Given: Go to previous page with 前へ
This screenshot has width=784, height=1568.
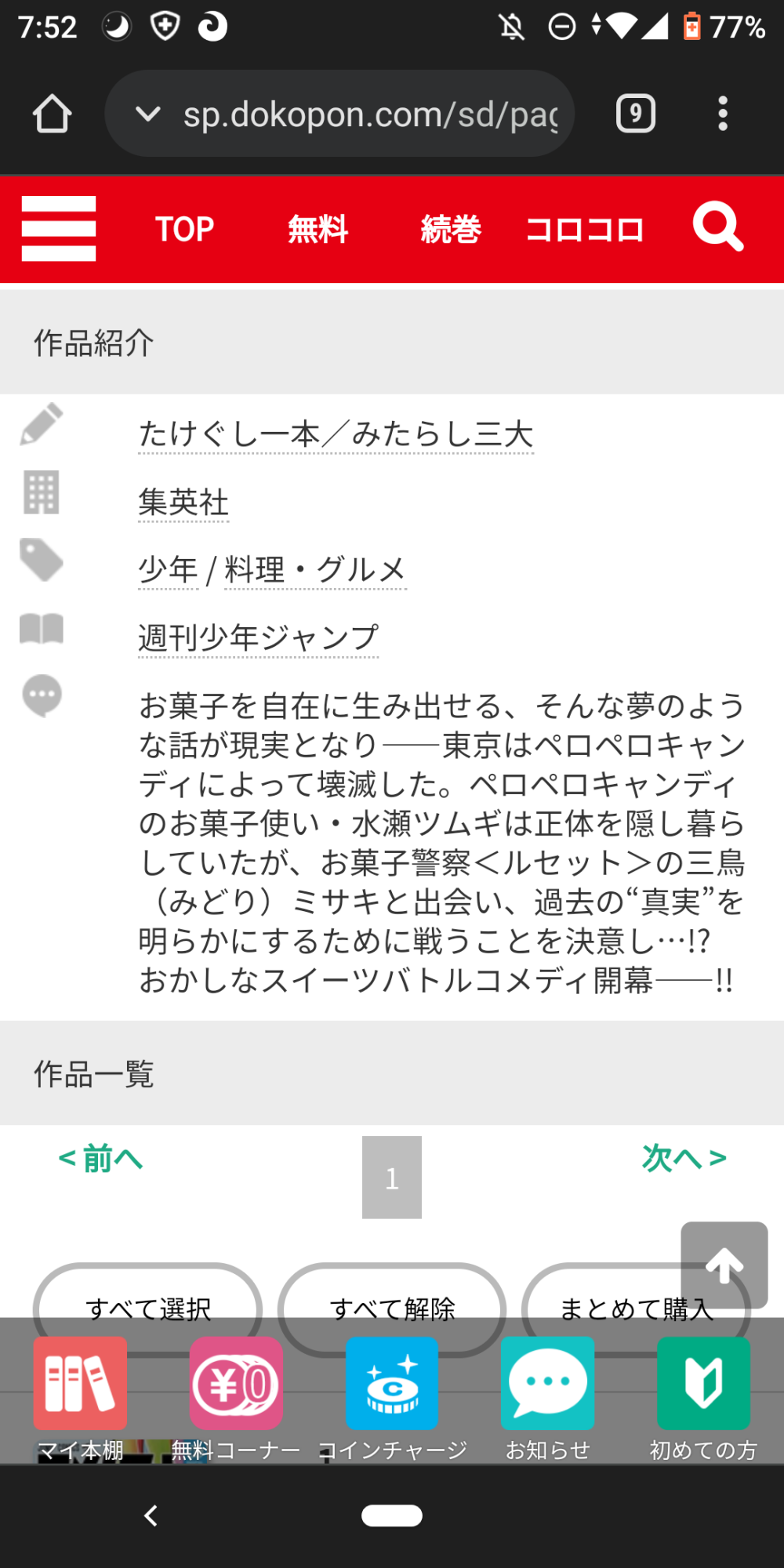Looking at the screenshot, I should point(100,1158).
